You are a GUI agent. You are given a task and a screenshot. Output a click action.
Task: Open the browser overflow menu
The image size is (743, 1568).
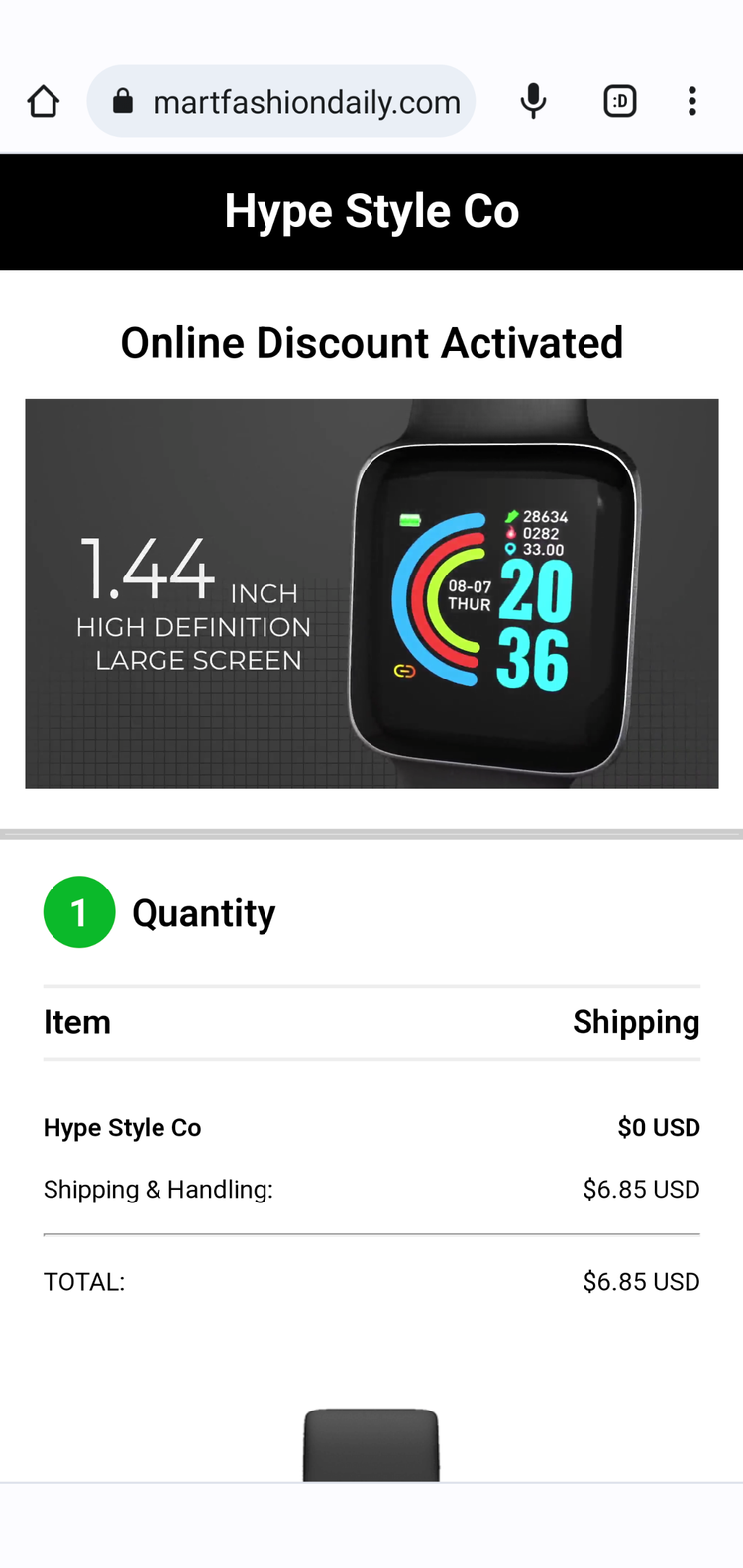coord(692,101)
